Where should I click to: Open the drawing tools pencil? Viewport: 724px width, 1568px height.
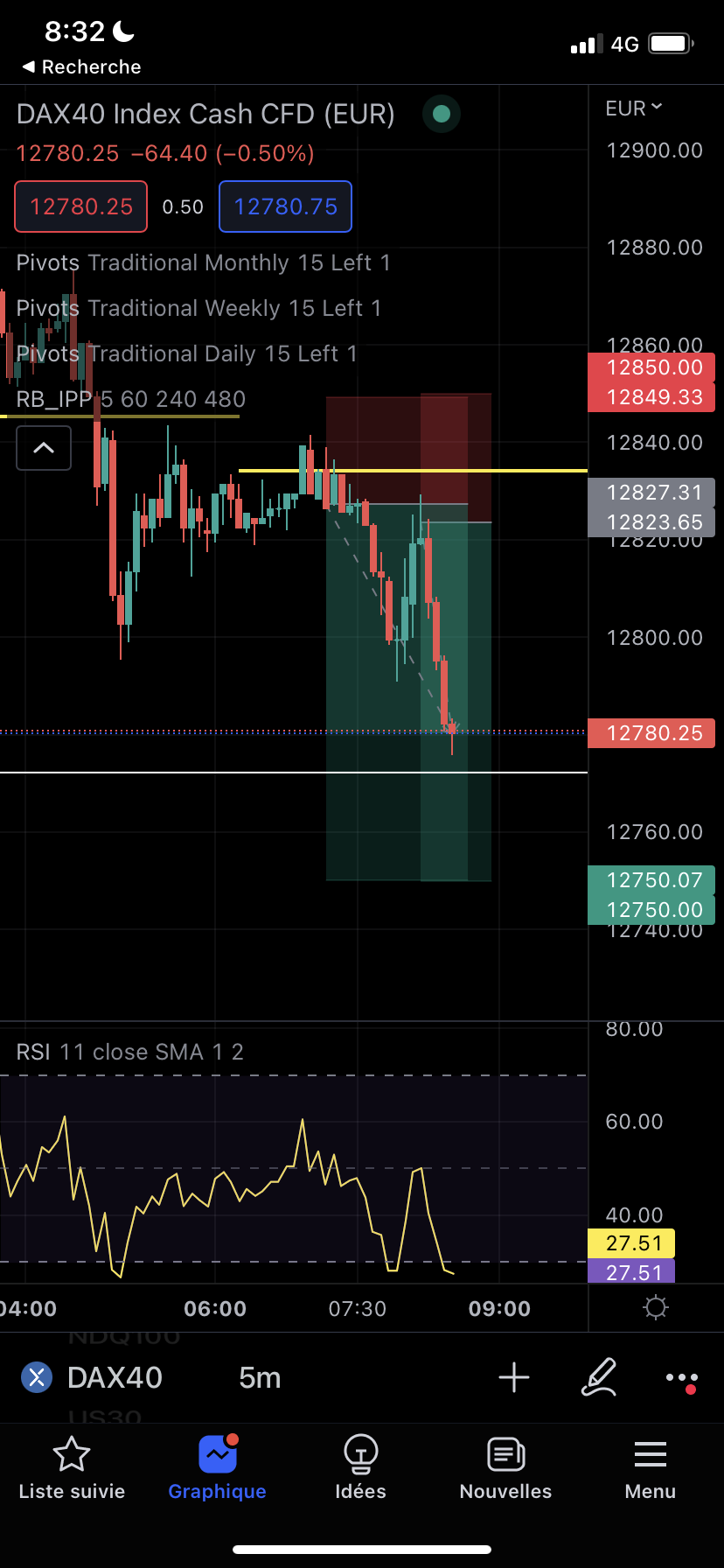(600, 1378)
